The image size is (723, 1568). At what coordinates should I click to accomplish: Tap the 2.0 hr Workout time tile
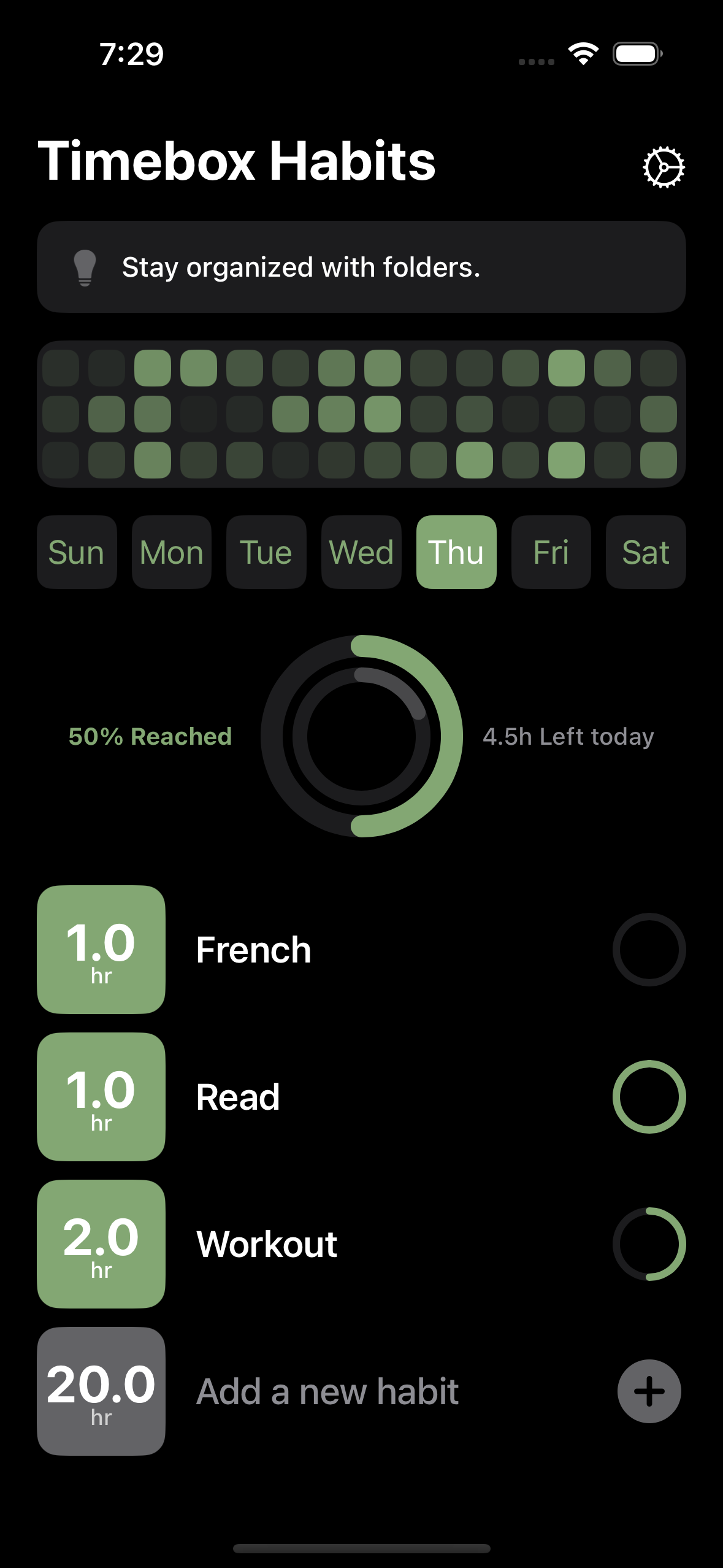(x=101, y=1244)
